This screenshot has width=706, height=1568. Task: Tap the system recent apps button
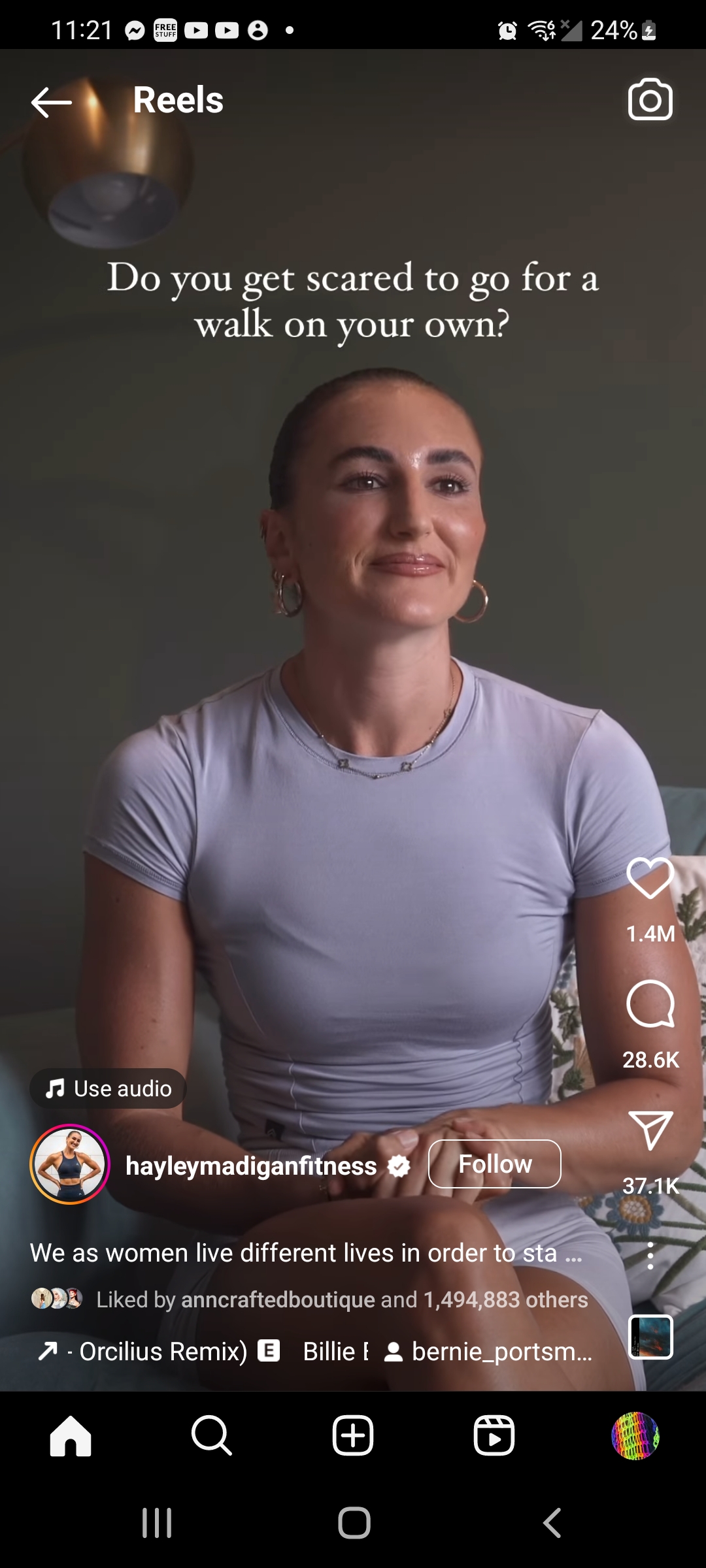157,1523
